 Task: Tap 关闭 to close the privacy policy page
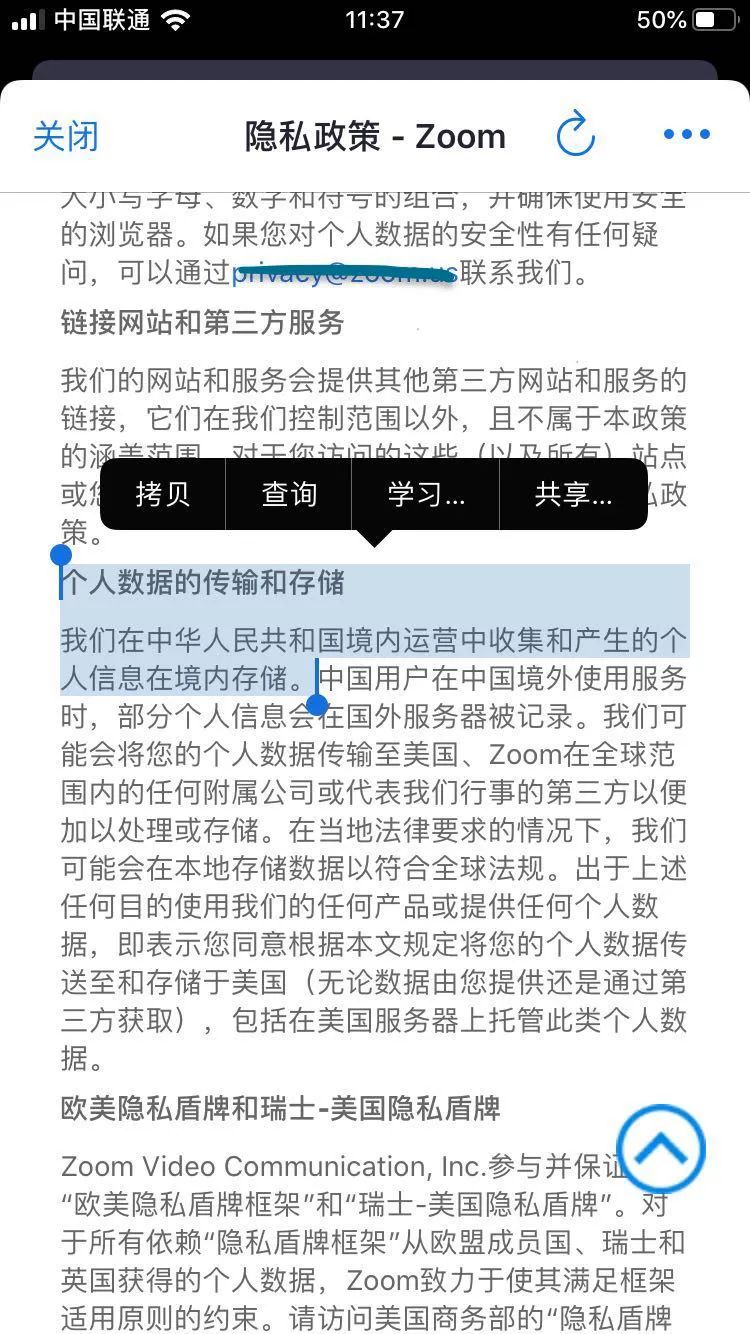point(66,136)
